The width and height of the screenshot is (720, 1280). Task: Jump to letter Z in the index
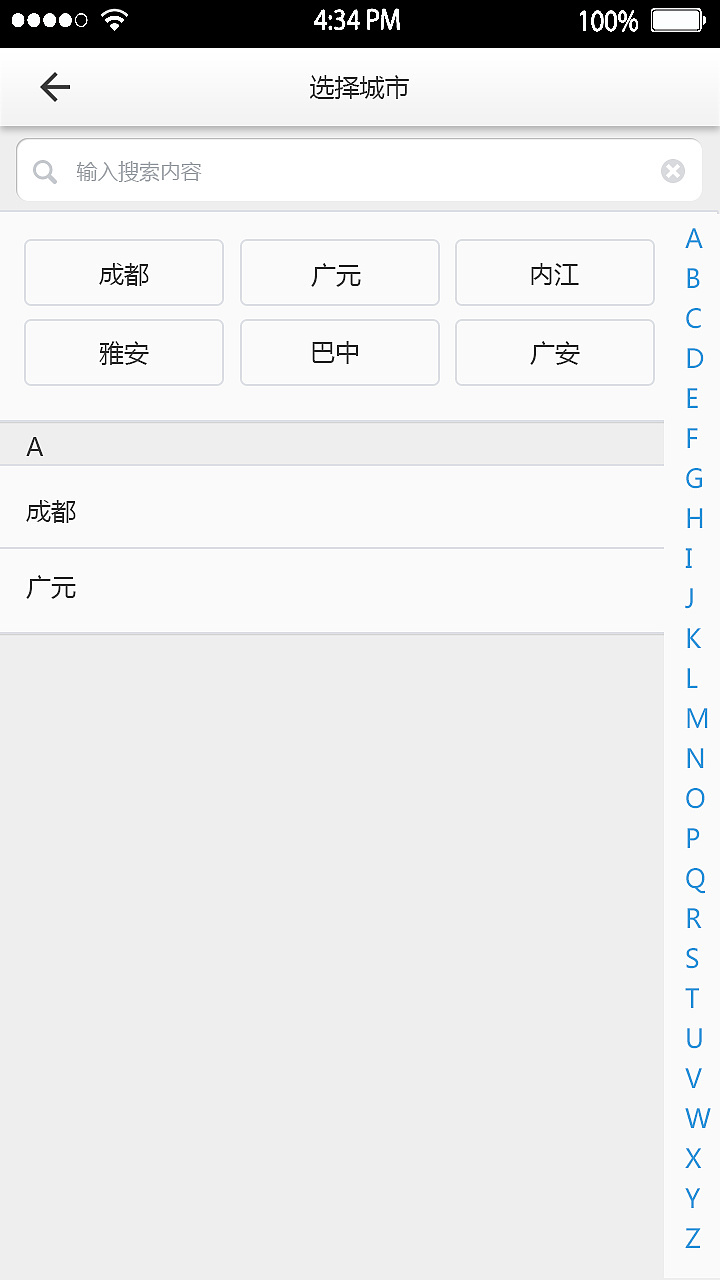(692, 1239)
